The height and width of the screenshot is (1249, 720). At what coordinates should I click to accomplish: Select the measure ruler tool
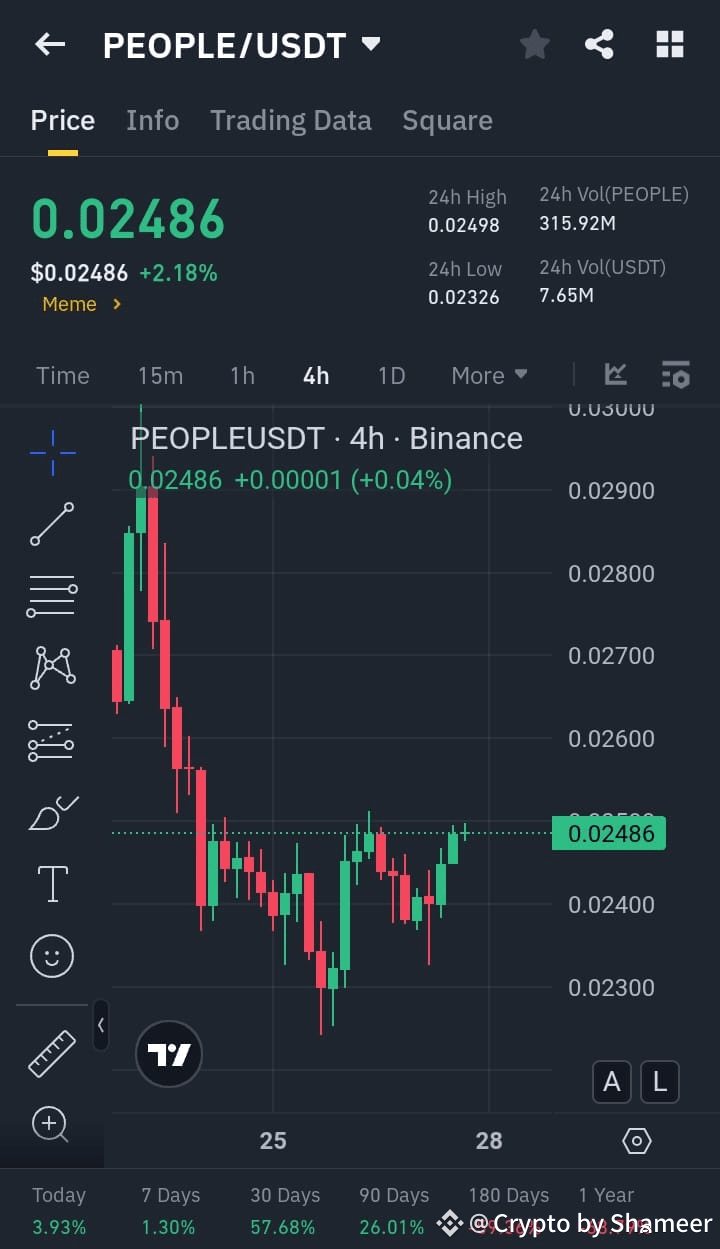[x=51, y=1053]
